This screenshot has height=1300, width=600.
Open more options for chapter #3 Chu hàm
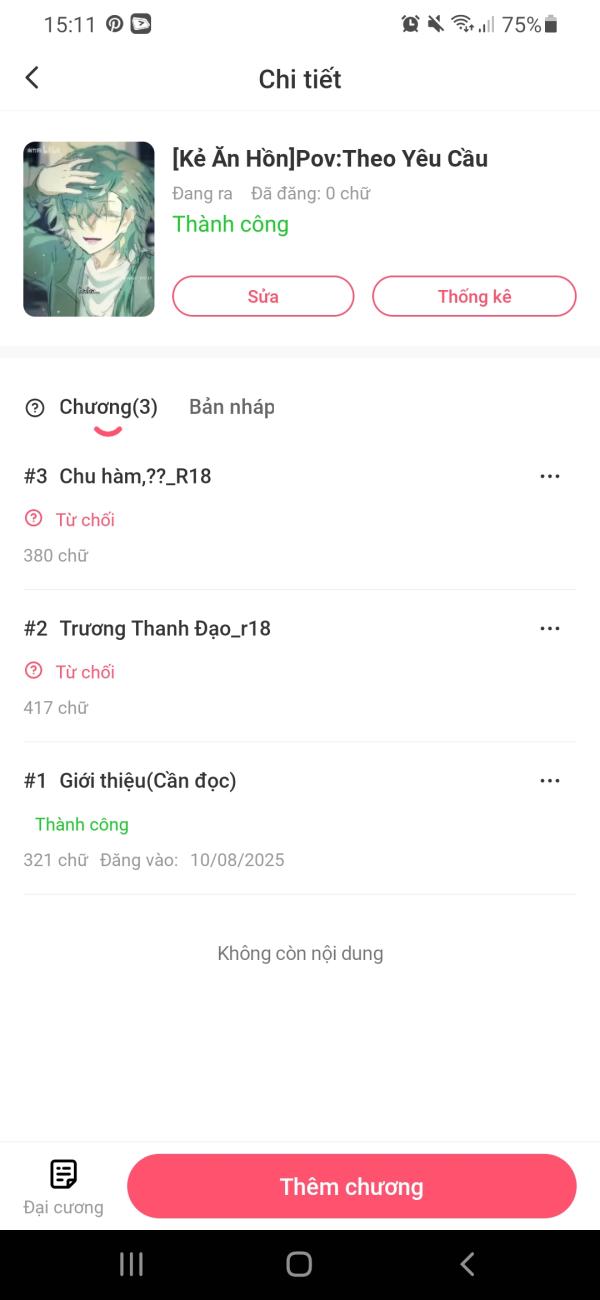pyautogui.click(x=549, y=476)
